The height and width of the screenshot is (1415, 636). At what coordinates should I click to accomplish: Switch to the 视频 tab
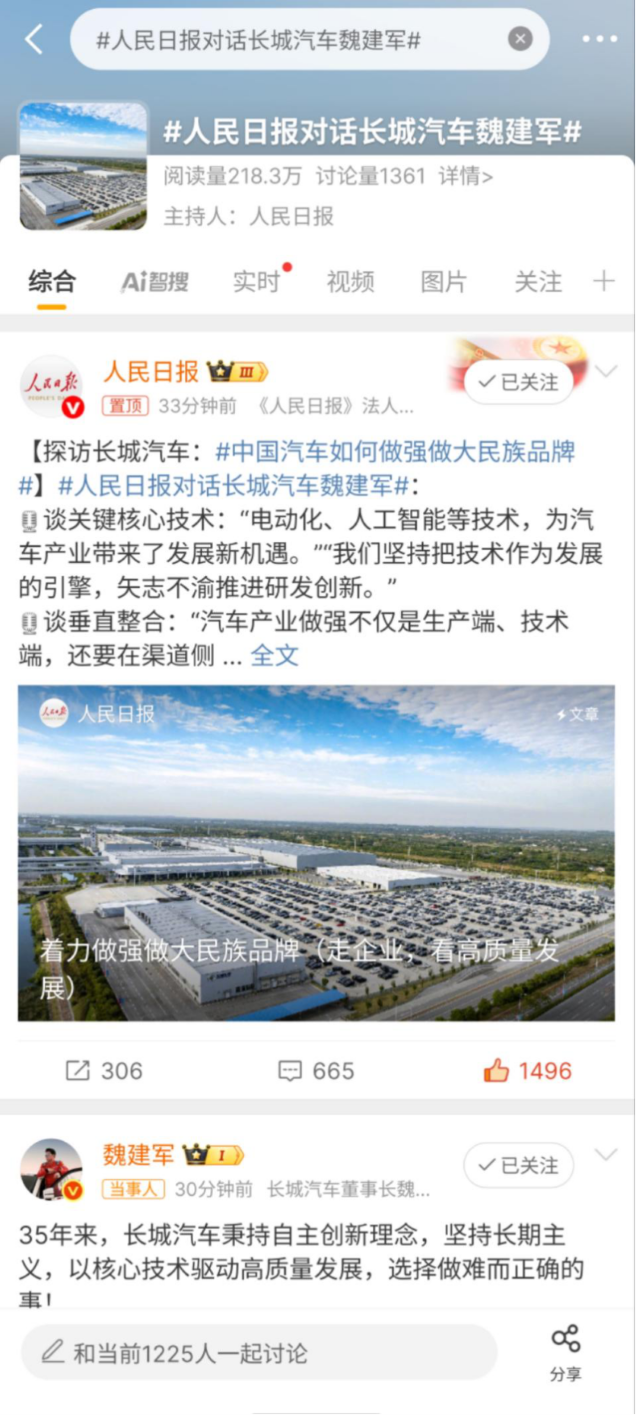pos(350,282)
